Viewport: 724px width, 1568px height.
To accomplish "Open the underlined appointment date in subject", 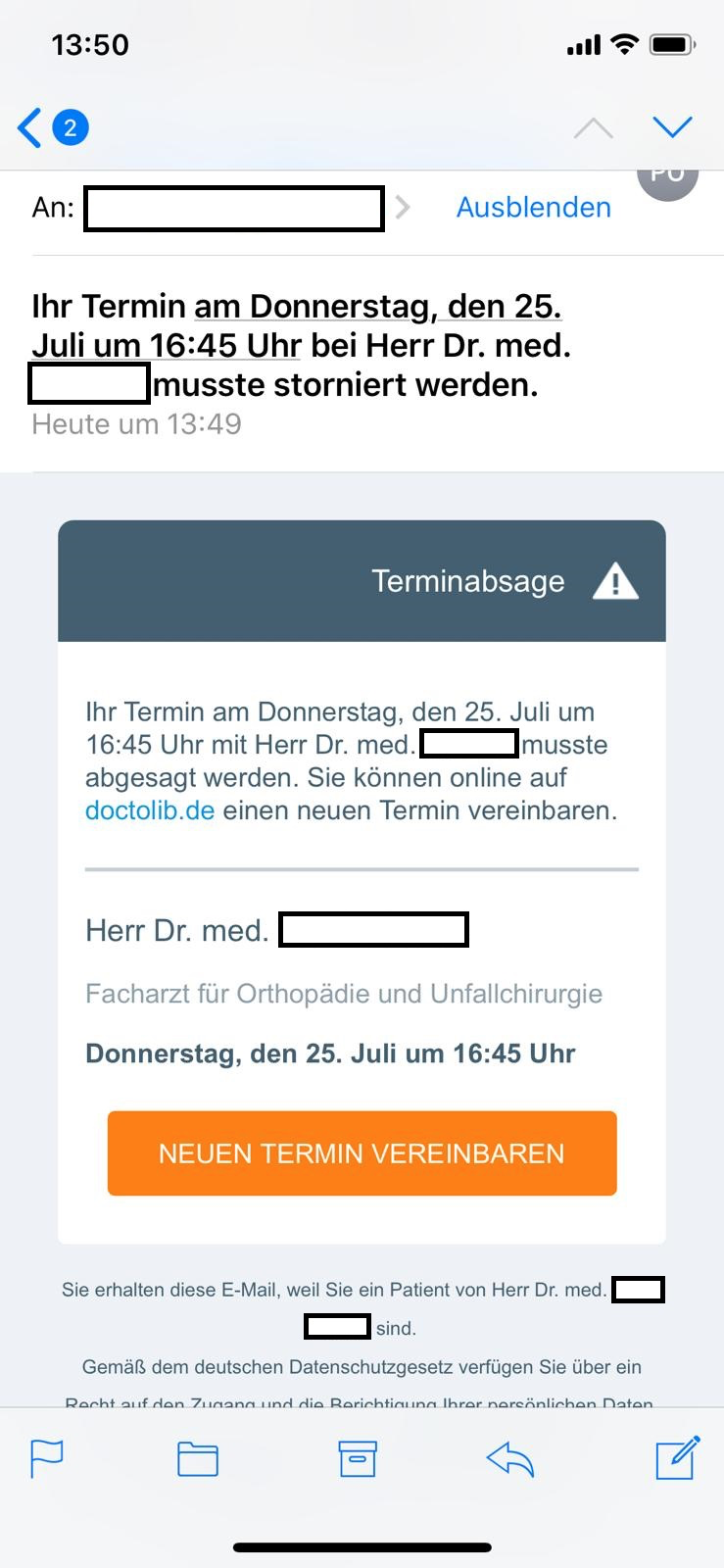I will pyautogui.click(x=377, y=308).
